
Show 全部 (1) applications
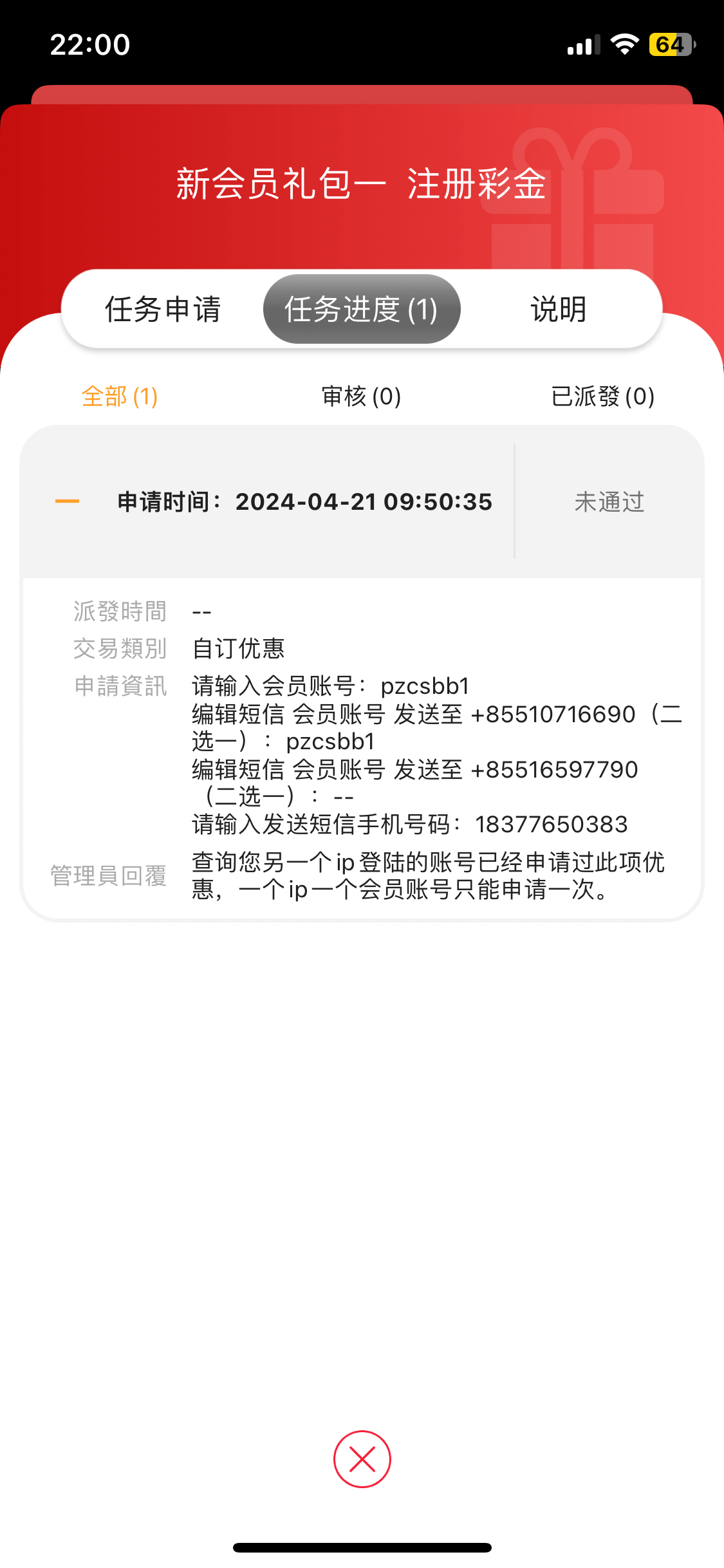[120, 397]
